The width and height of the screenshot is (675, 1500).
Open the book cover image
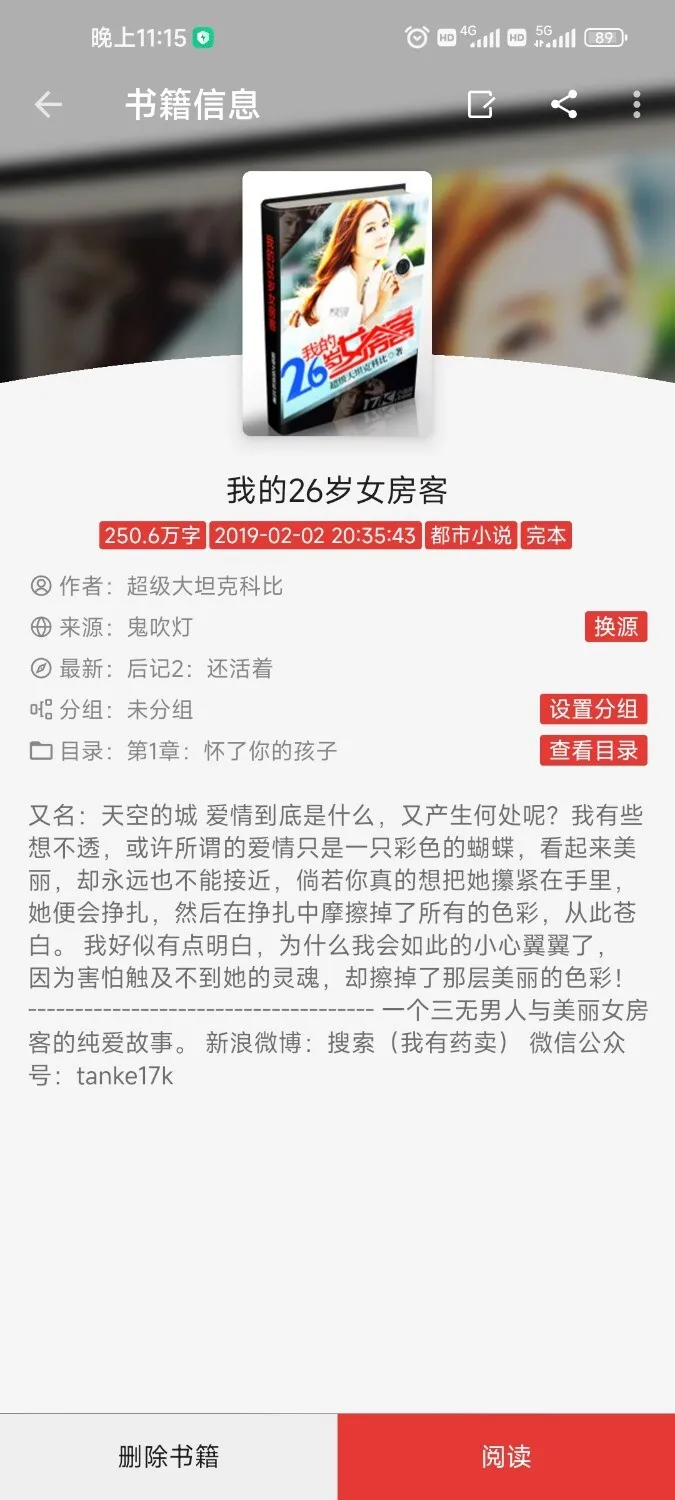(x=337, y=304)
